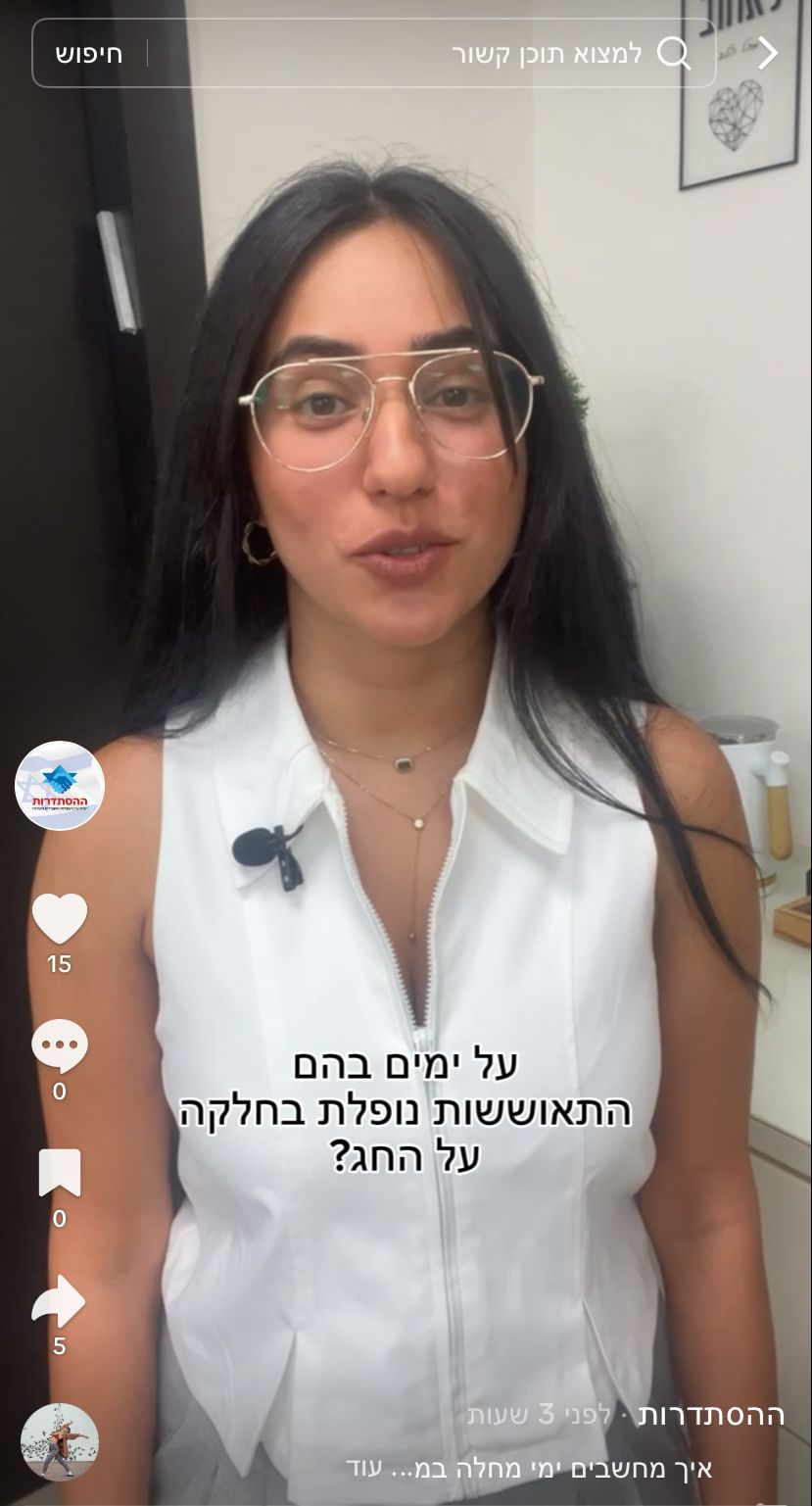The image size is (812, 1506).
Task: Expand the caption with עוד
Action: (x=363, y=1468)
